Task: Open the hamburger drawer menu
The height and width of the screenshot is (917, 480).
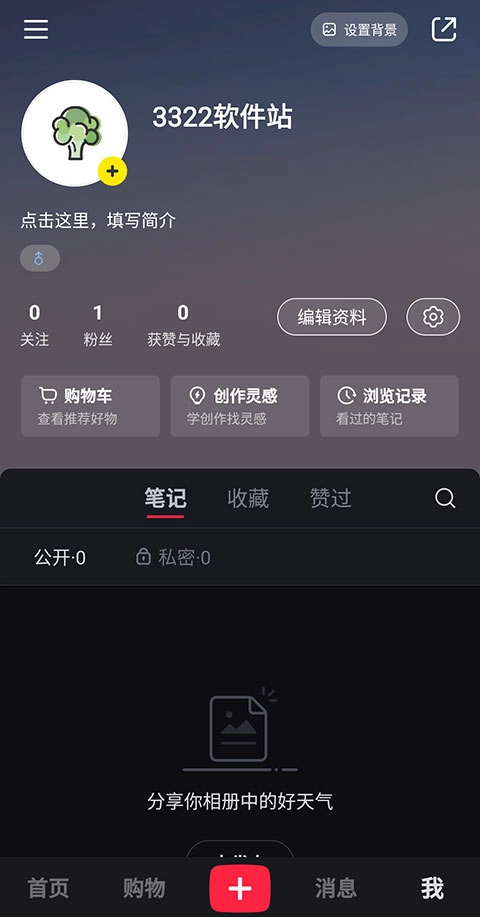Action: (36, 29)
